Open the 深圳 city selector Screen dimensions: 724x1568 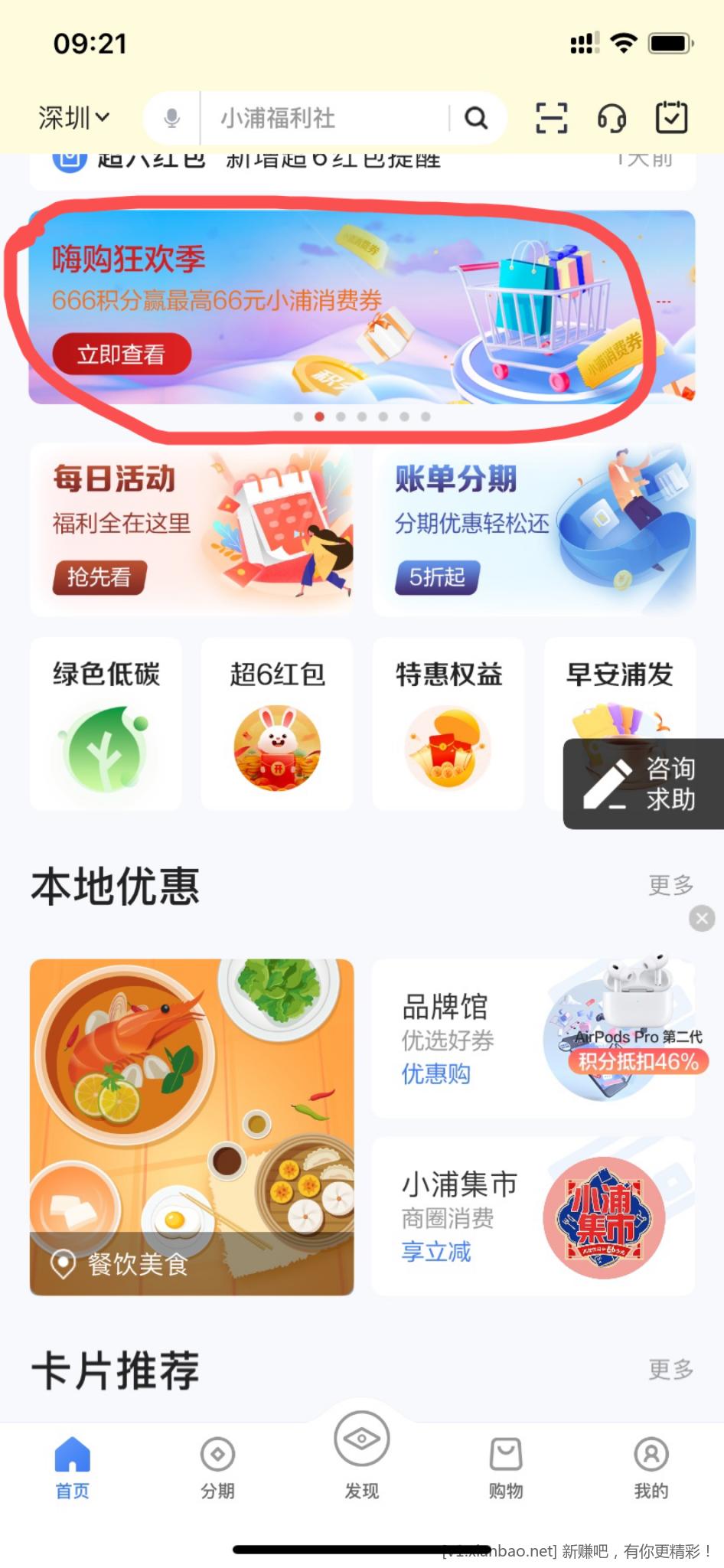74,118
